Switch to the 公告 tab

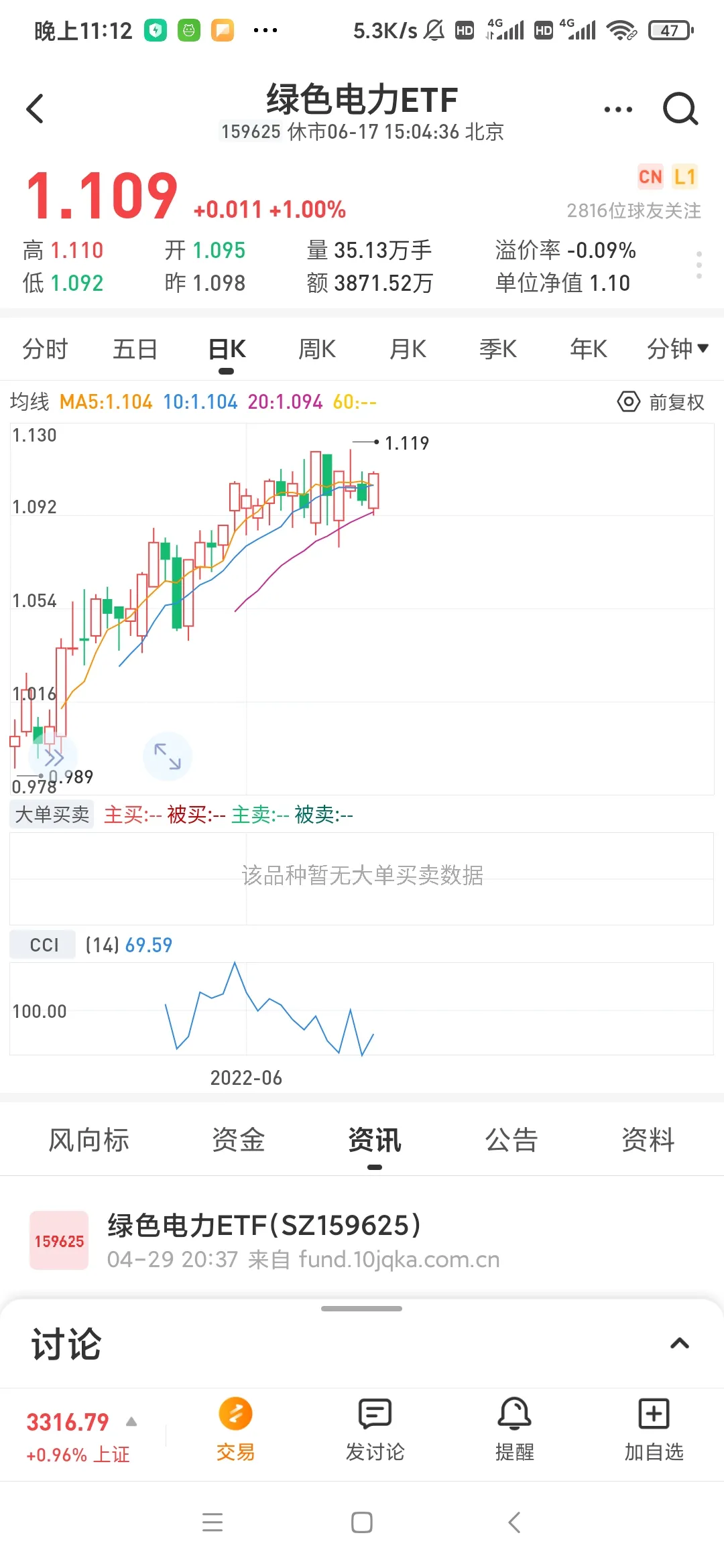tap(511, 1140)
